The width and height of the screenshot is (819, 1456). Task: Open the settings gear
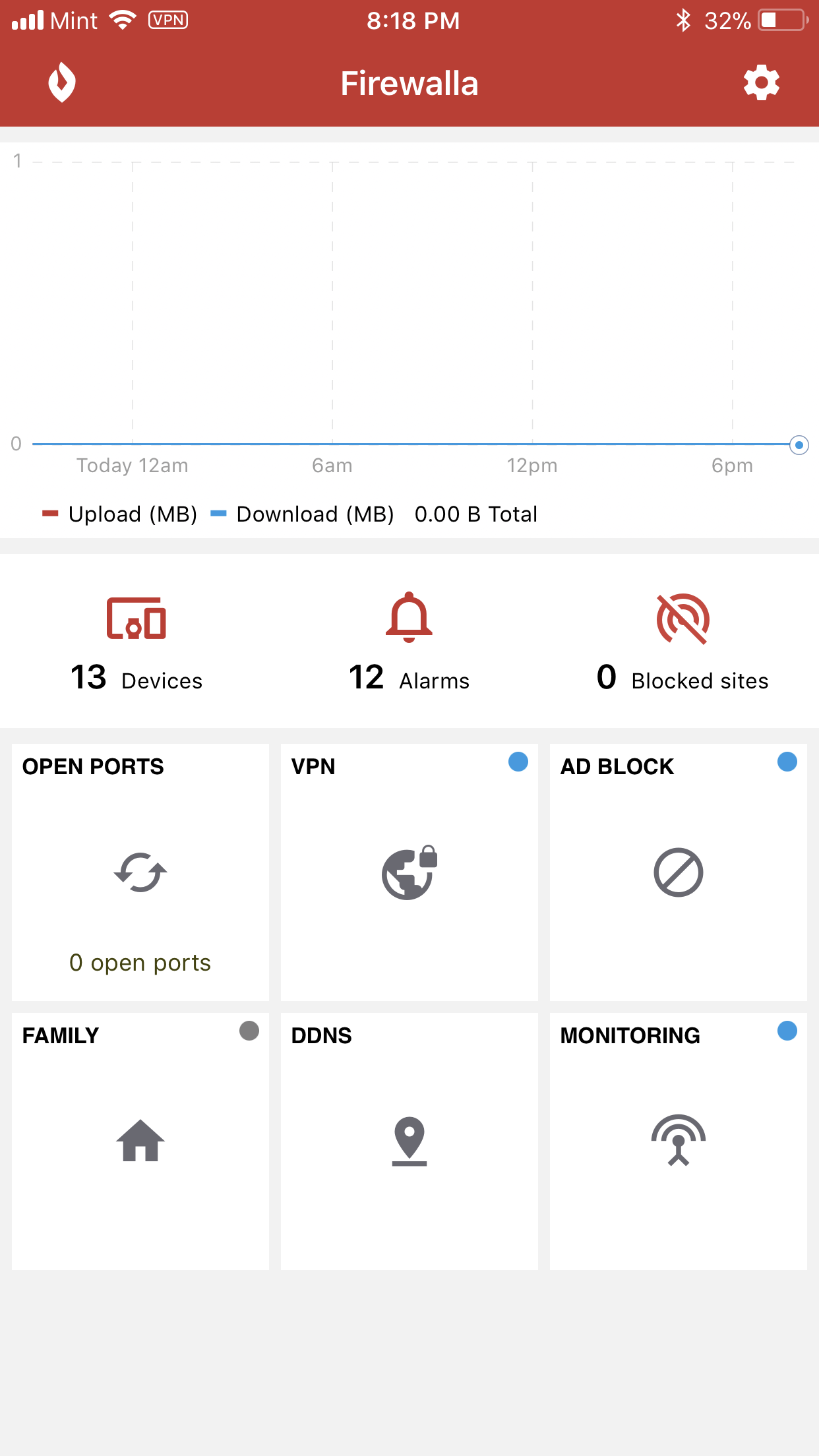762,82
